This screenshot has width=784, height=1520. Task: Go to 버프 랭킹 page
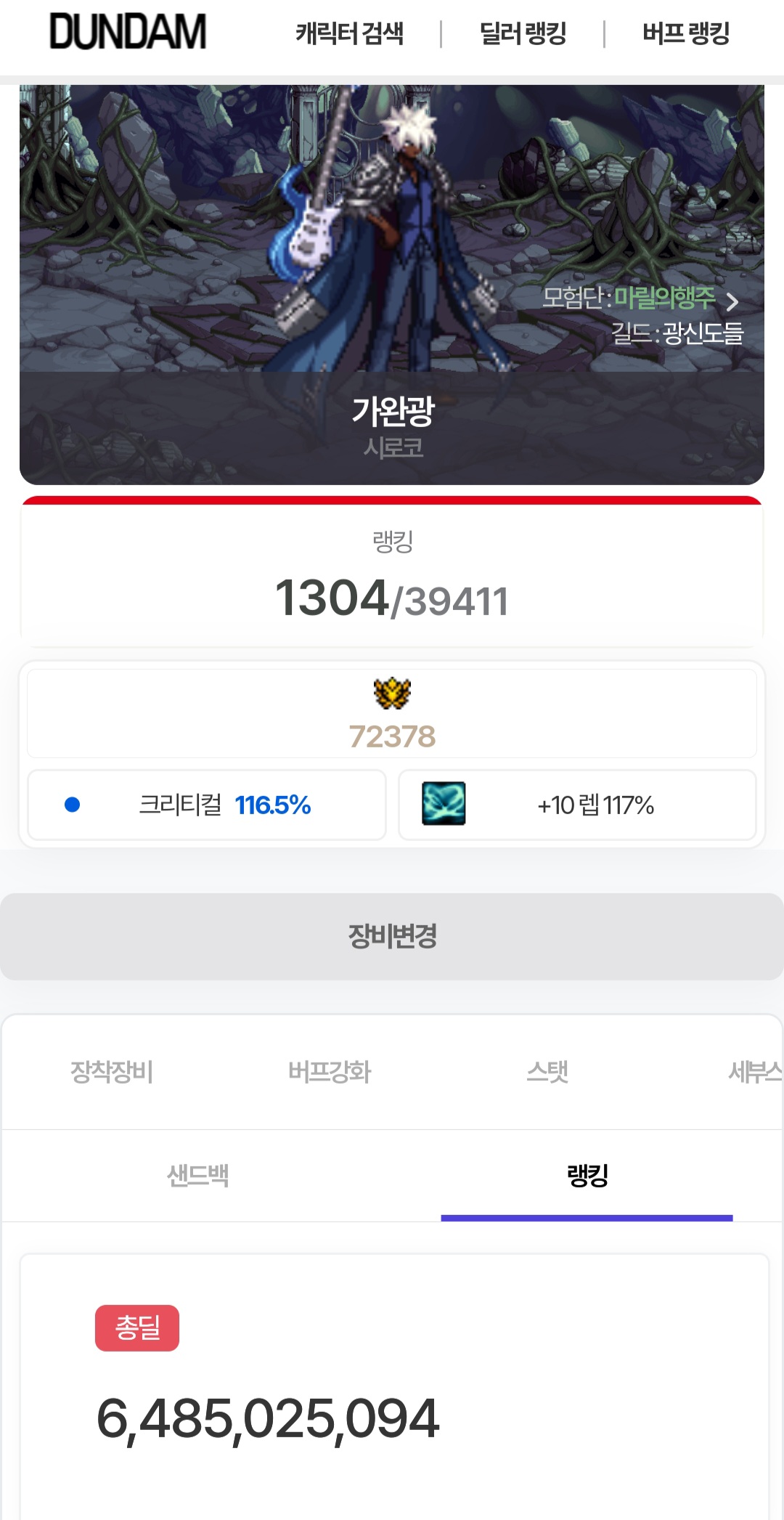click(686, 33)
